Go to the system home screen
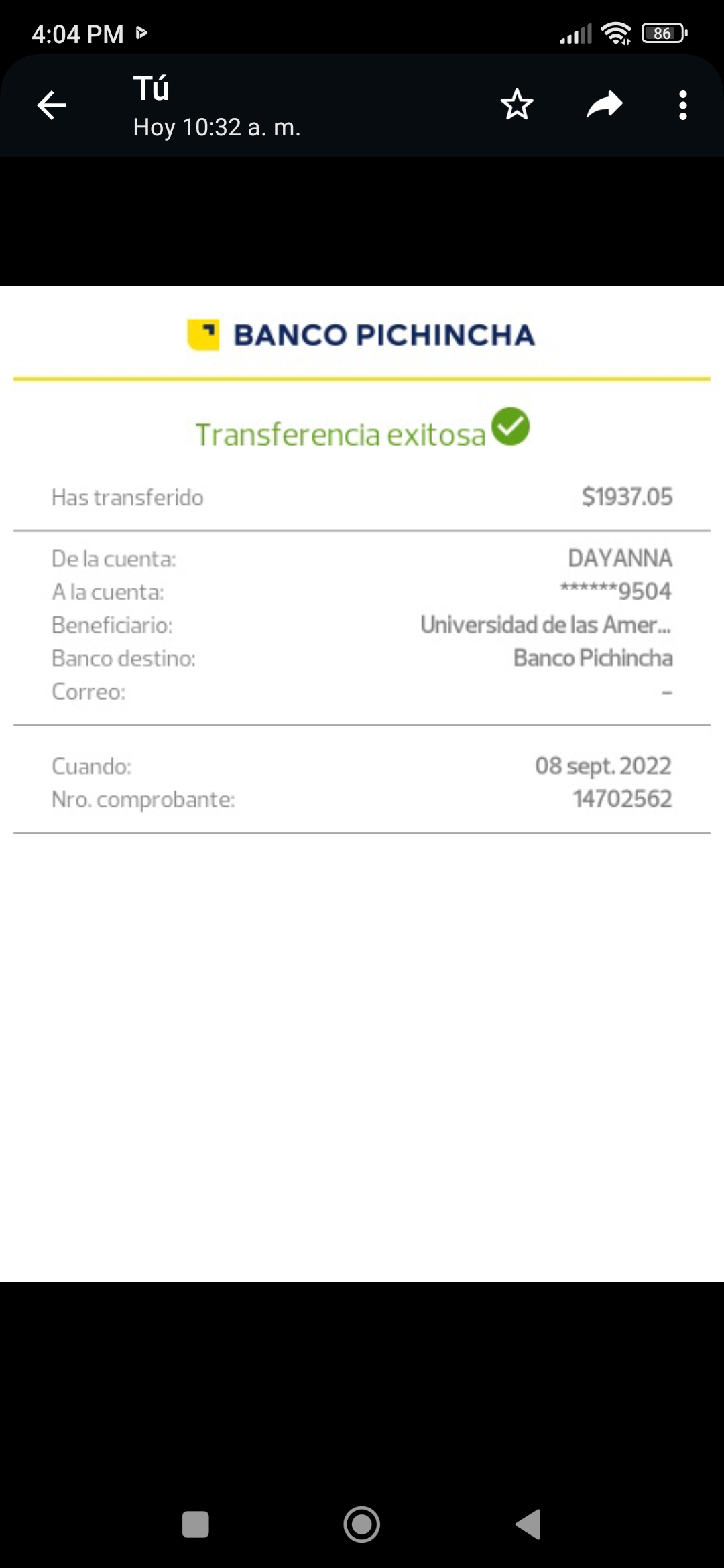 click(362, 1524)
